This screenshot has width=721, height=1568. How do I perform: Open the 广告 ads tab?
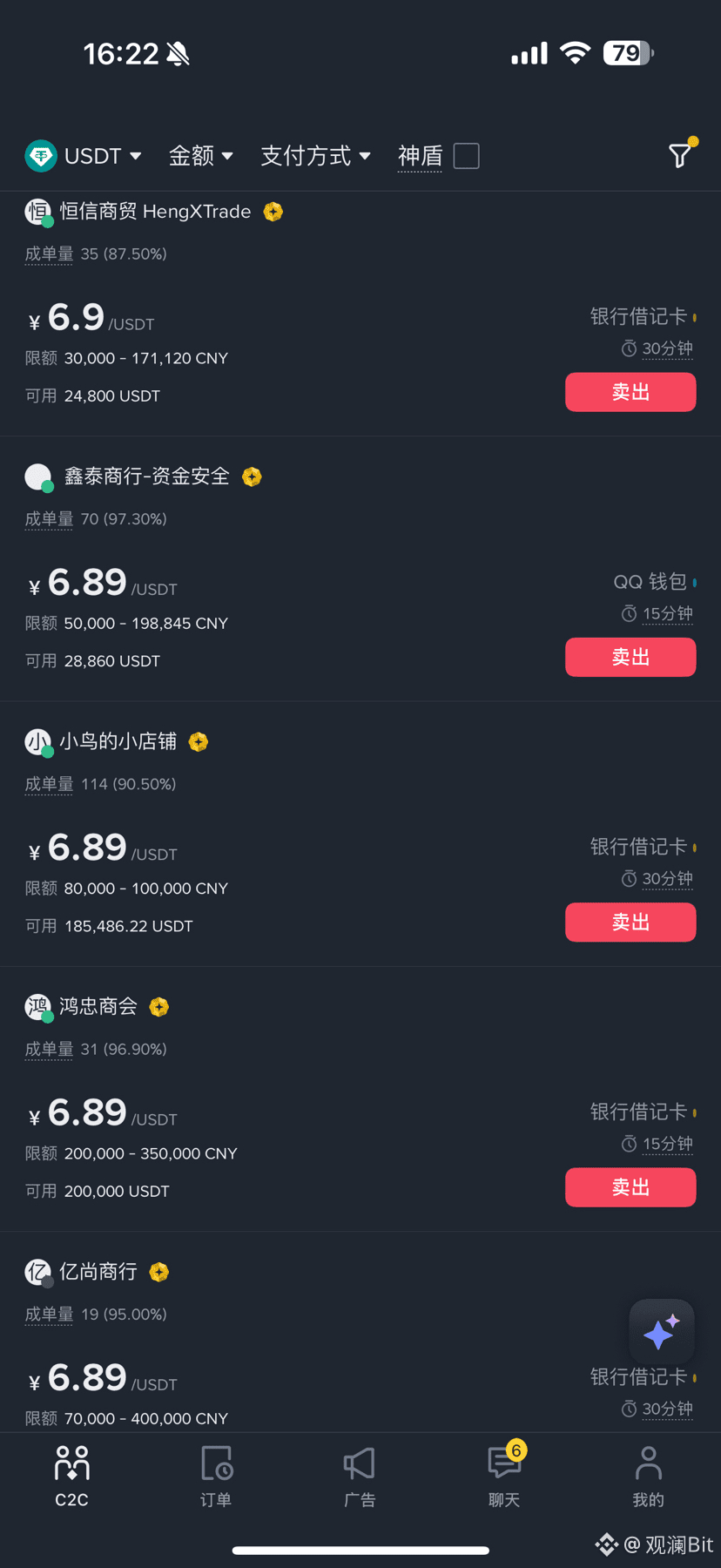pos(360,1476)
